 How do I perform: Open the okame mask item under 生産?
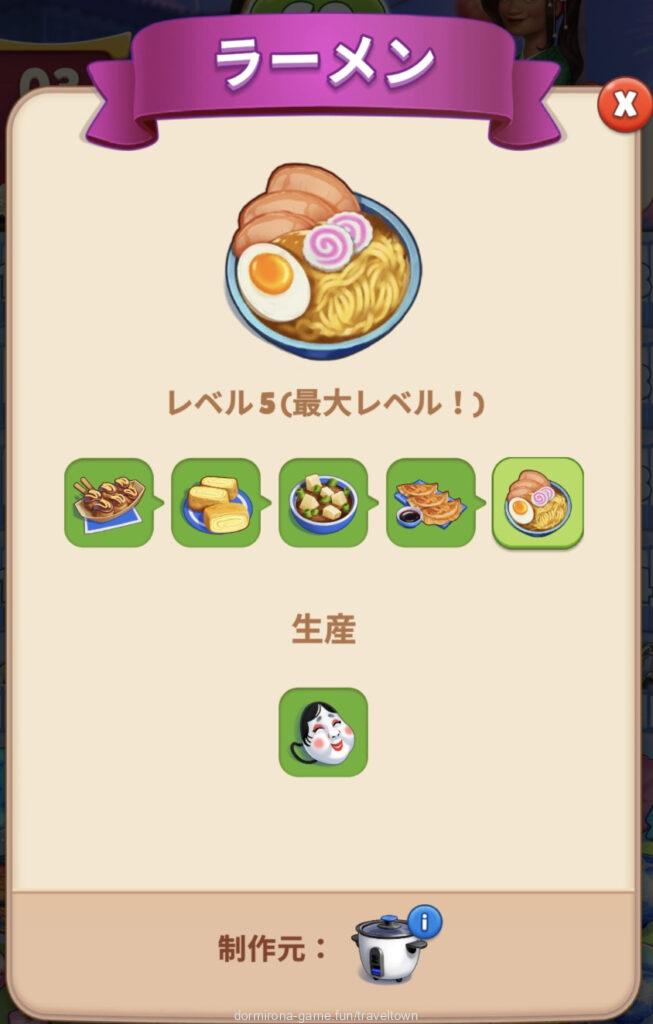[323, 732]
